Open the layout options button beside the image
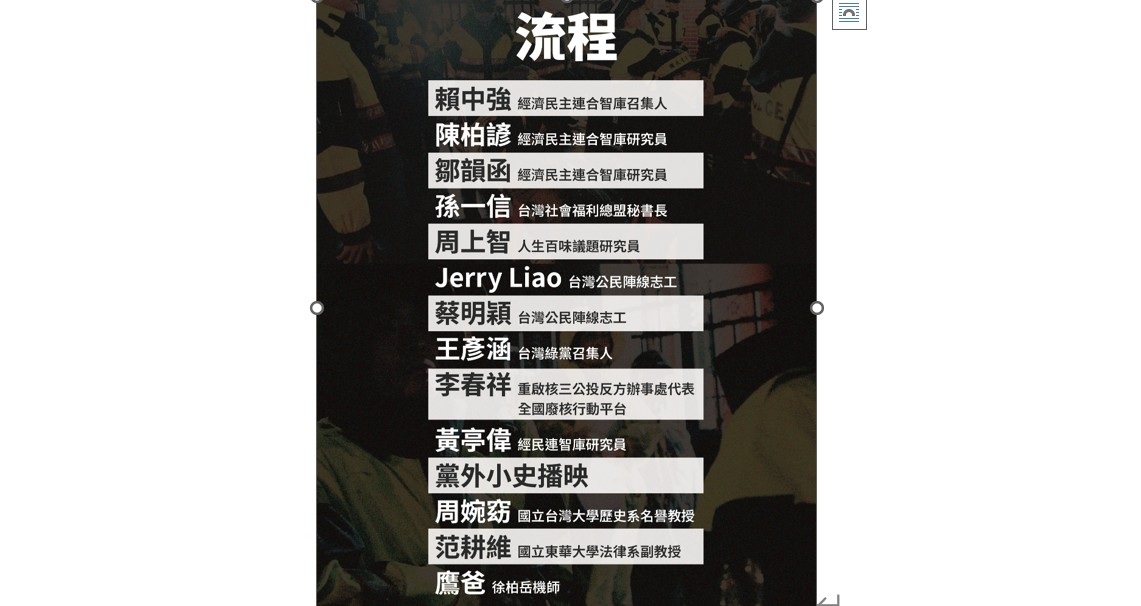1141x606 pixels. [849, 13]
